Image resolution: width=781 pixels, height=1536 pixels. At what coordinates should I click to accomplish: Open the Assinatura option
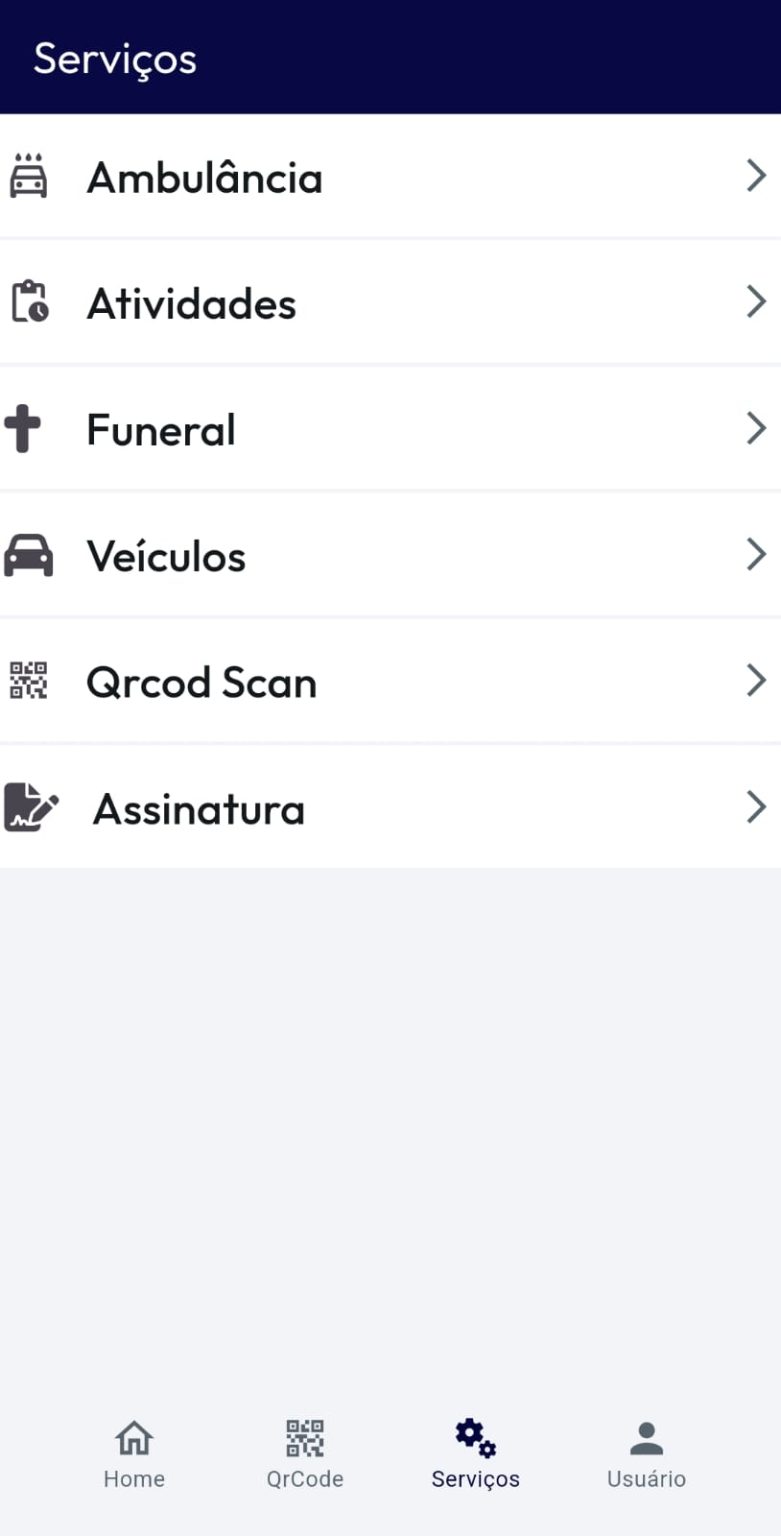tap(390, 807)
